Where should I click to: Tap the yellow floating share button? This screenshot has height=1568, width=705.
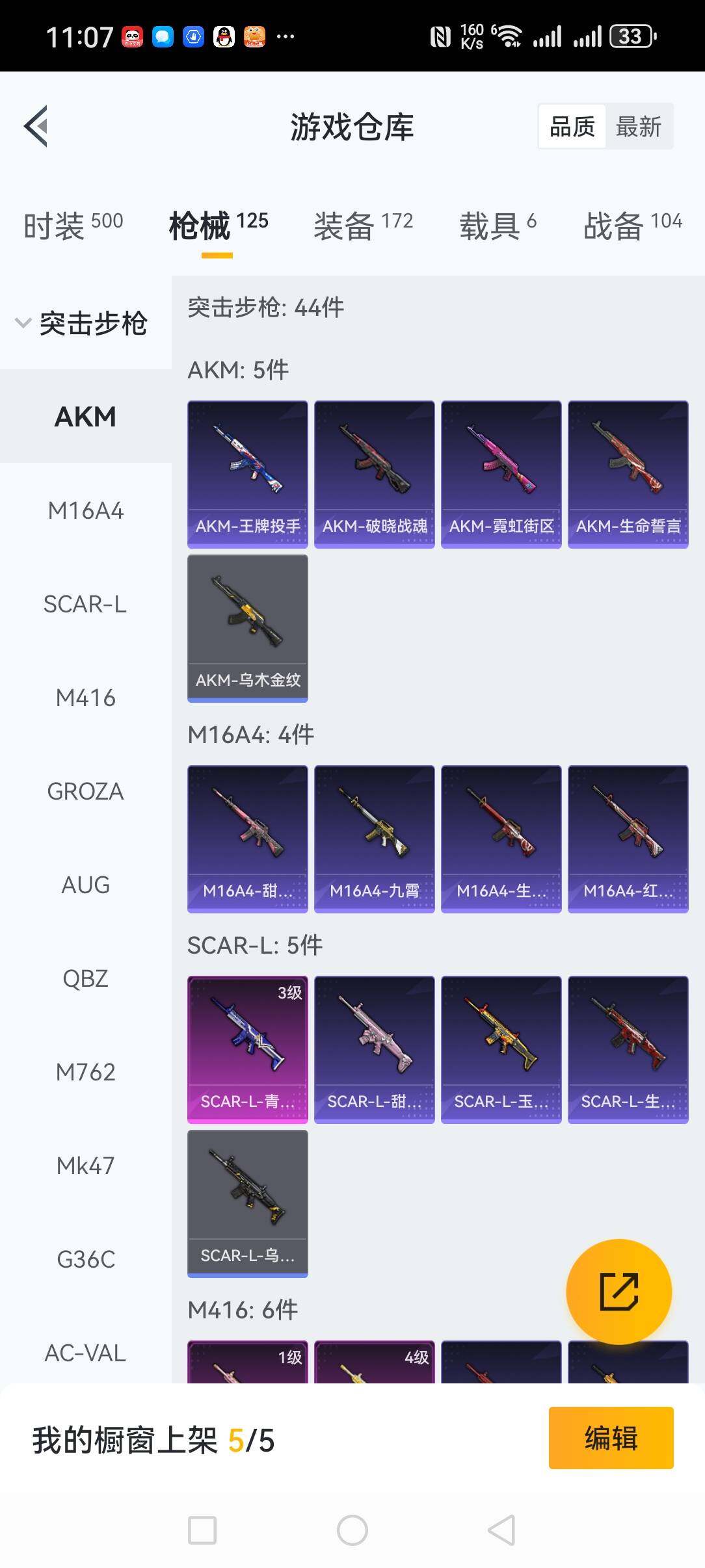coord(619,1291)
